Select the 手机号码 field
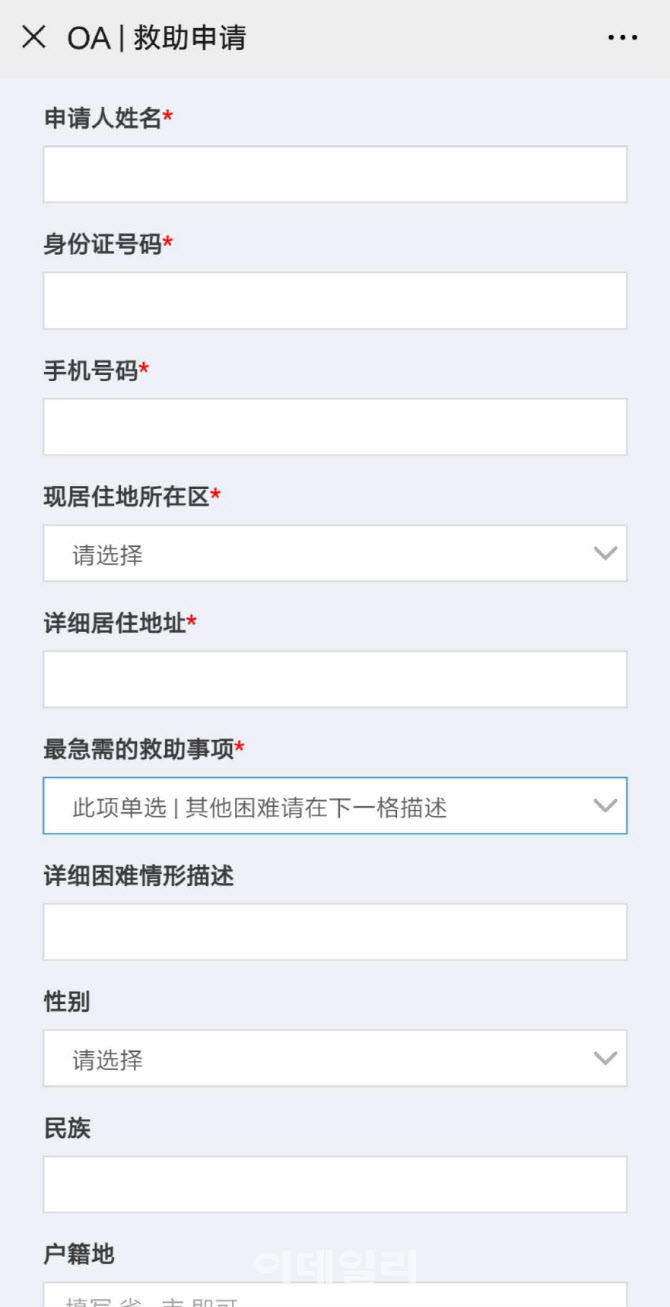The image size is (670, 1307). pyautogui.click(x=334, y=427)
